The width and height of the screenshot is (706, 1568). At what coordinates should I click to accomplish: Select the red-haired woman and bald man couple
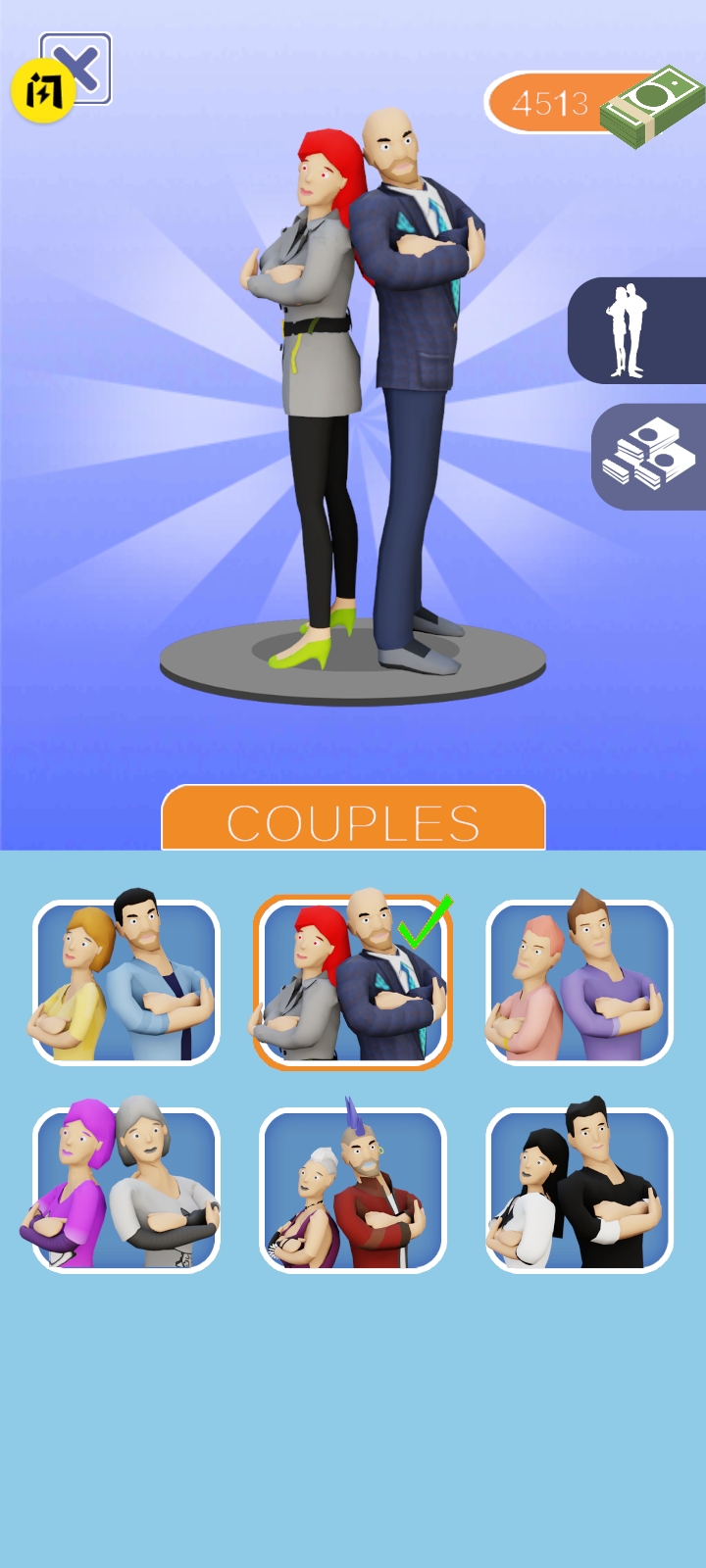point(353,982)
